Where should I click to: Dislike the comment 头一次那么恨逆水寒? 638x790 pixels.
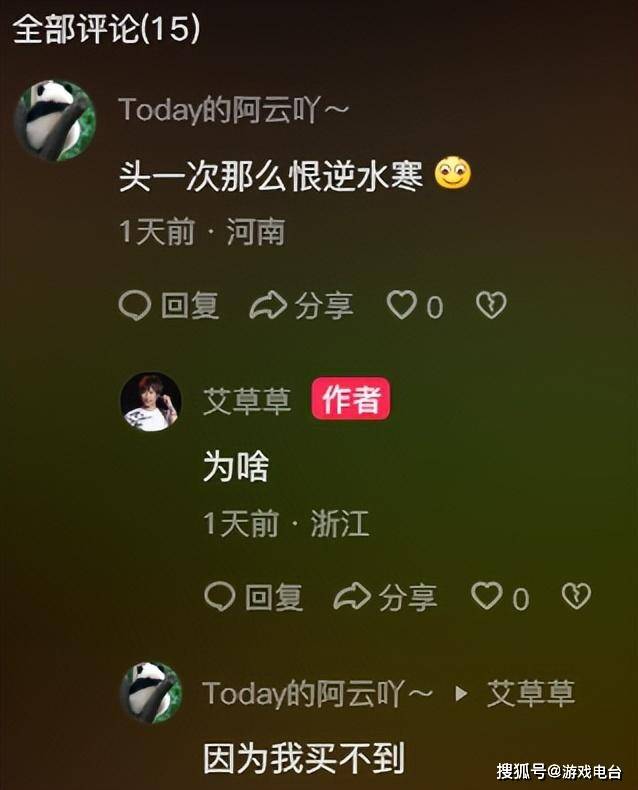click(490, 306)
